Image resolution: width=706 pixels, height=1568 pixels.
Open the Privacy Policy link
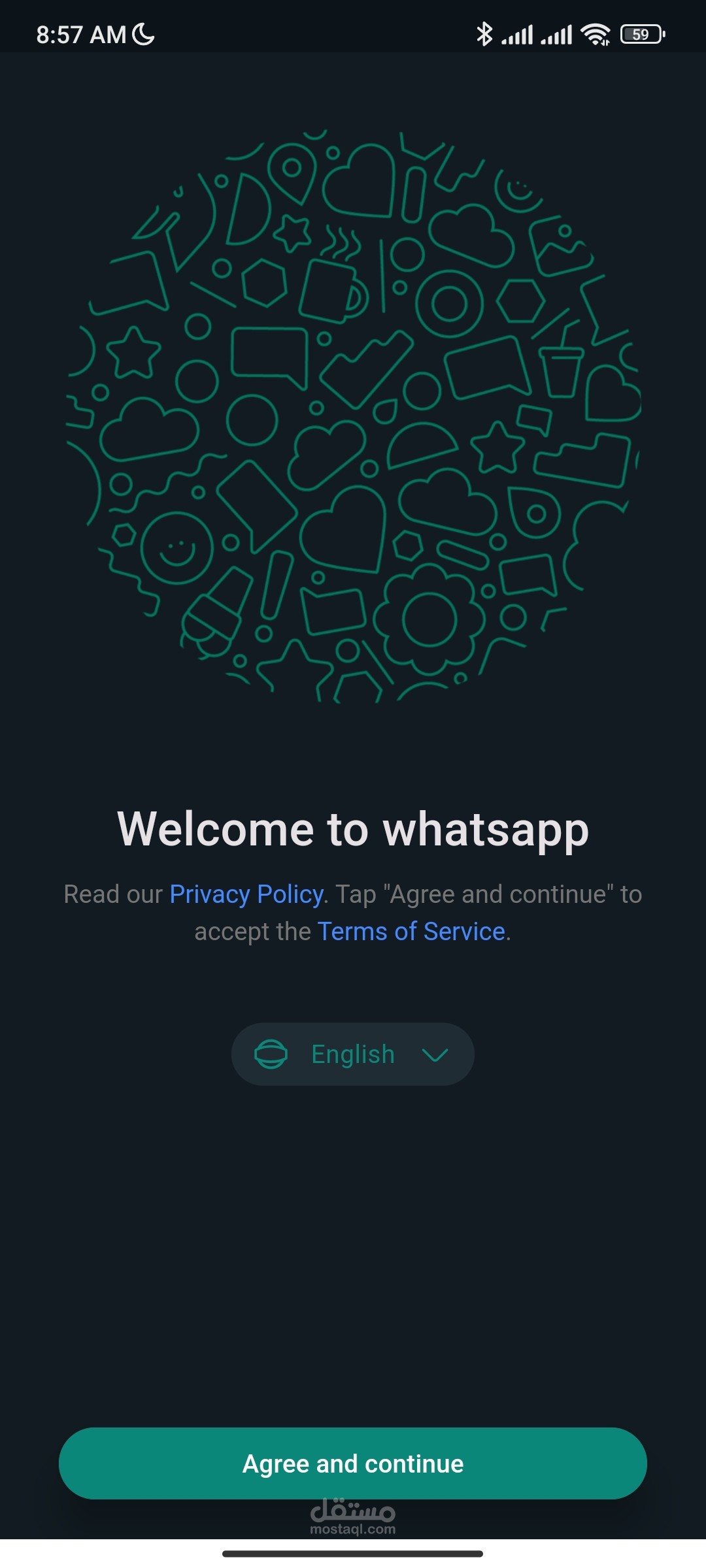point(246,894)
